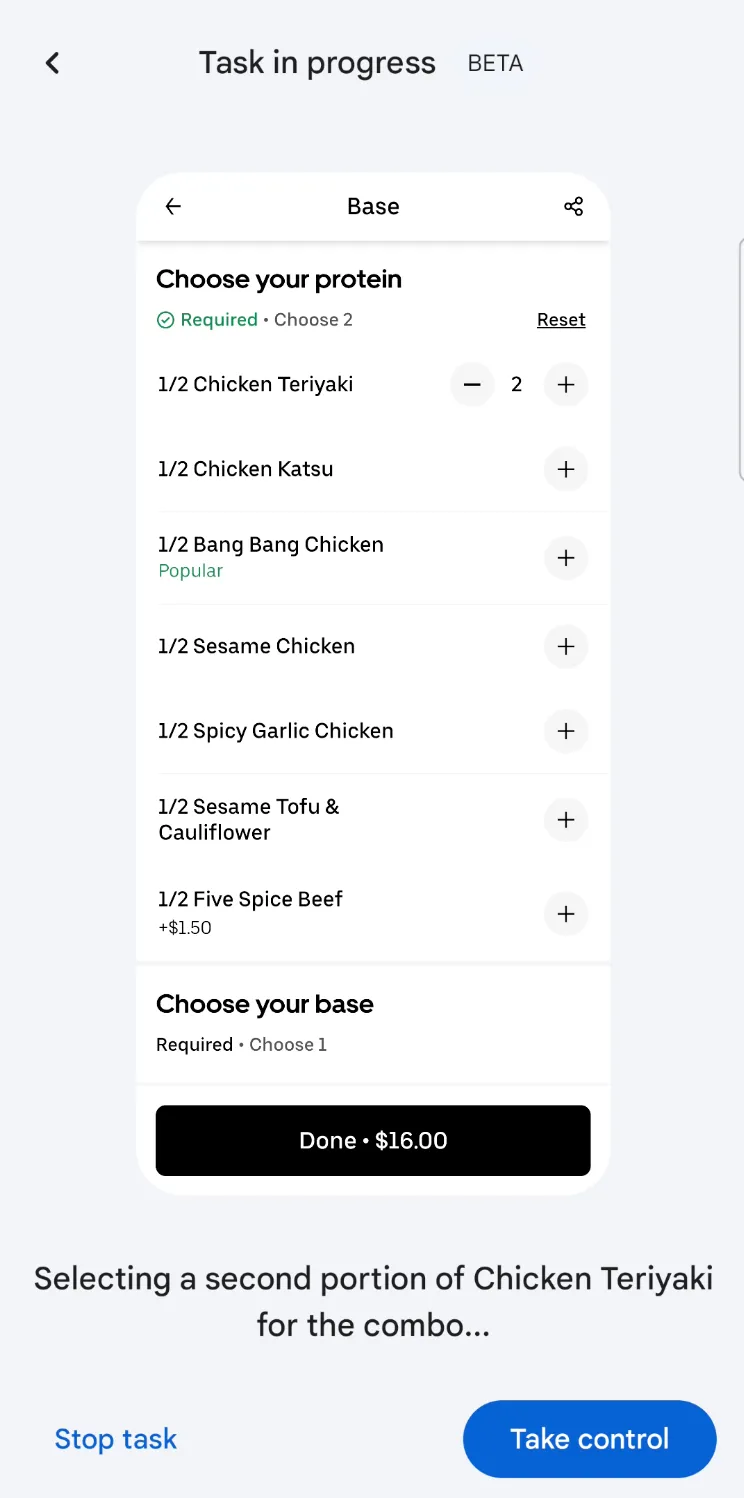Screen dimensions: 744x1498
Task: Tap the back arrow next to Base title
Action: tap(172, 206)
